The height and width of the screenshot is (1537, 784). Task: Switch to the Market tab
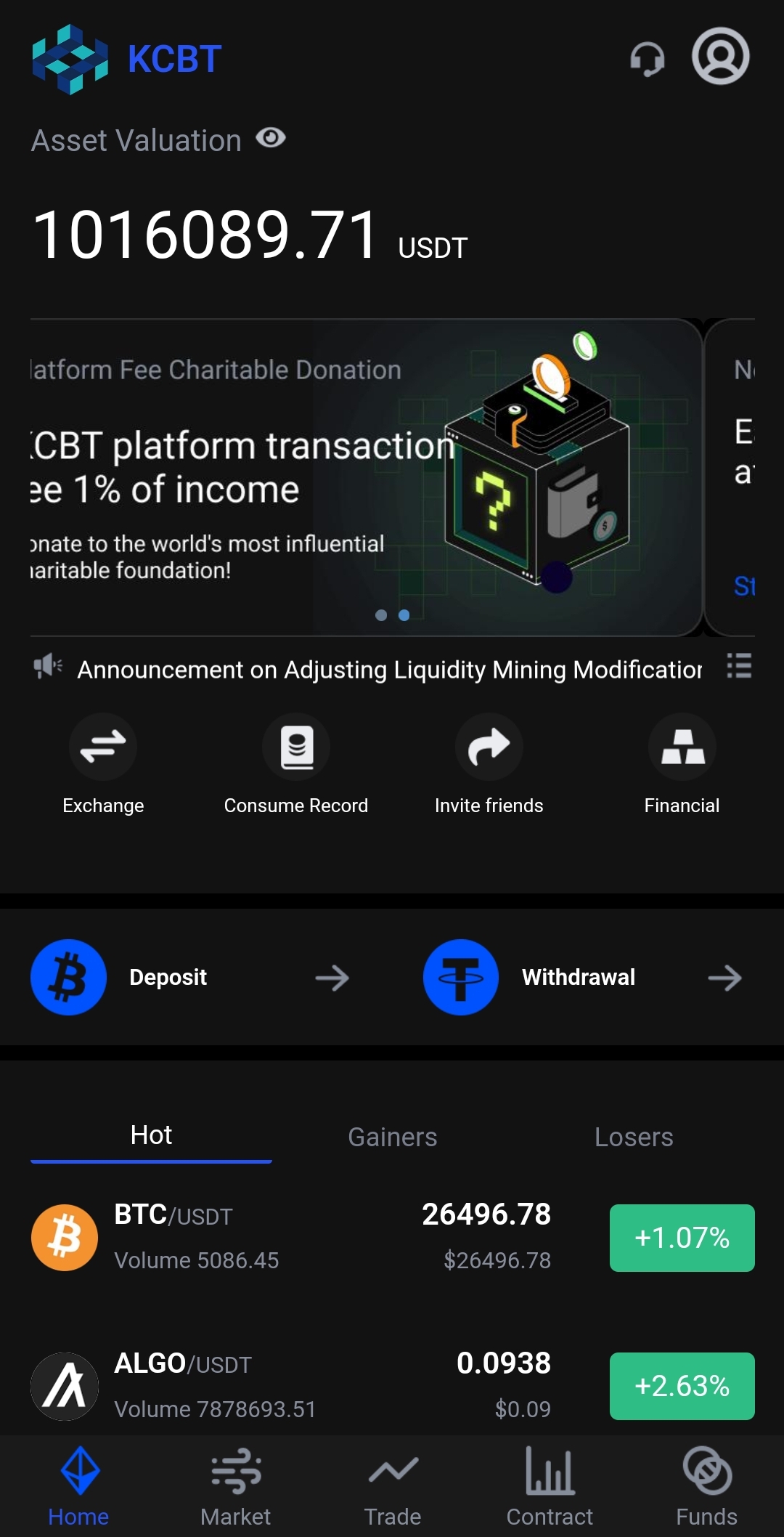pos(235,1487)
